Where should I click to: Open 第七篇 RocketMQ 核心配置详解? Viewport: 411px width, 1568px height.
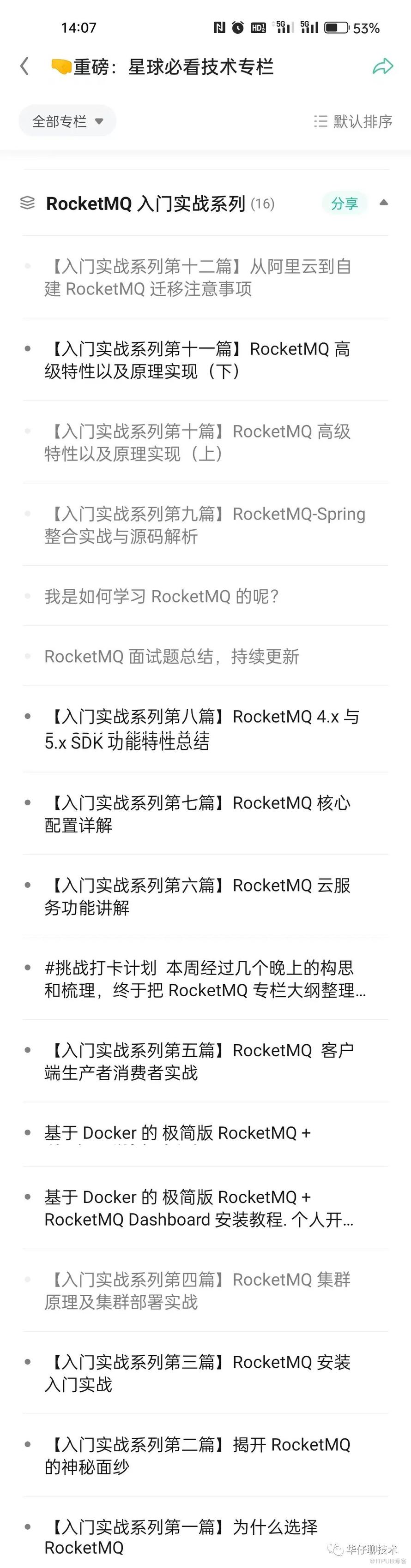click(x=198, y=814)
